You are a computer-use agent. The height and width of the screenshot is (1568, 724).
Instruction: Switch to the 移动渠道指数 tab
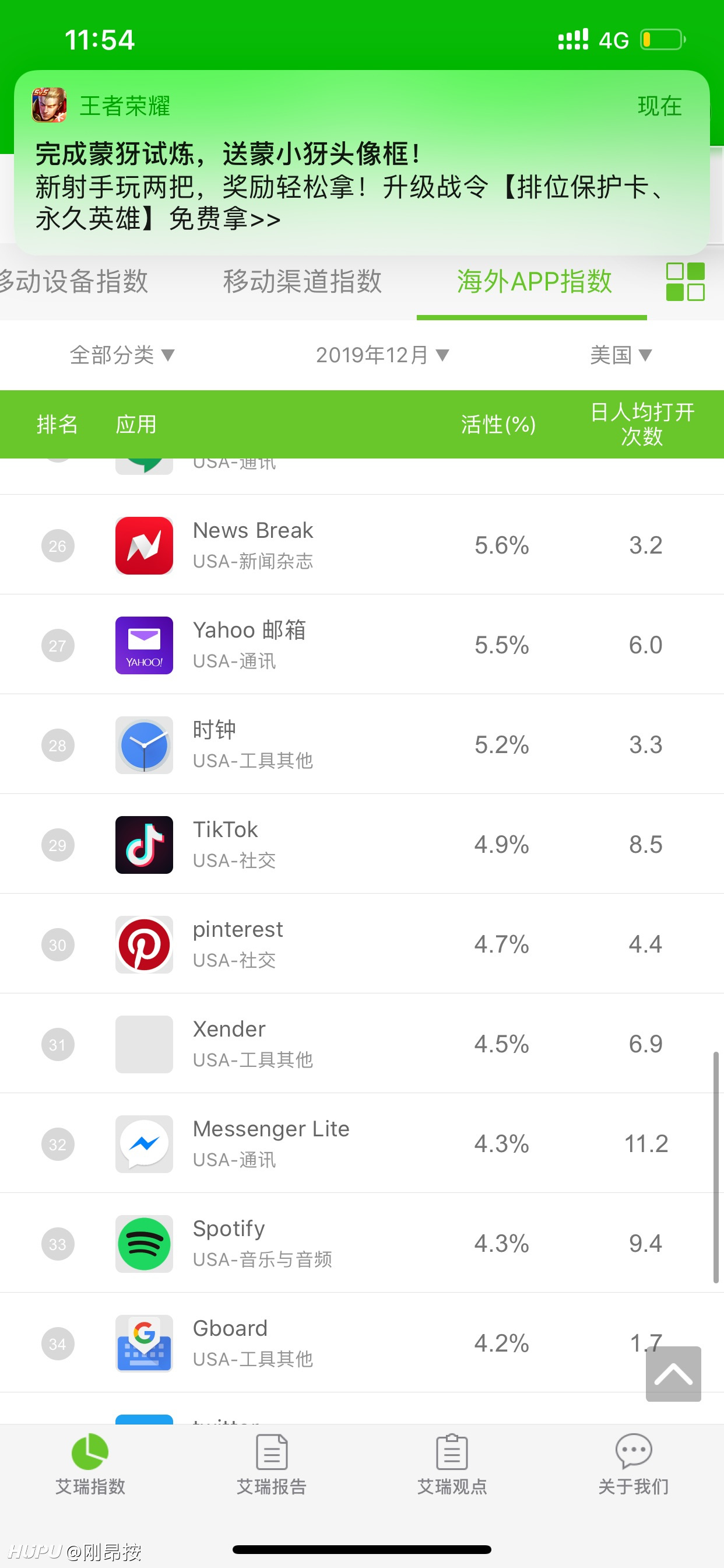[x=303, y=282]
